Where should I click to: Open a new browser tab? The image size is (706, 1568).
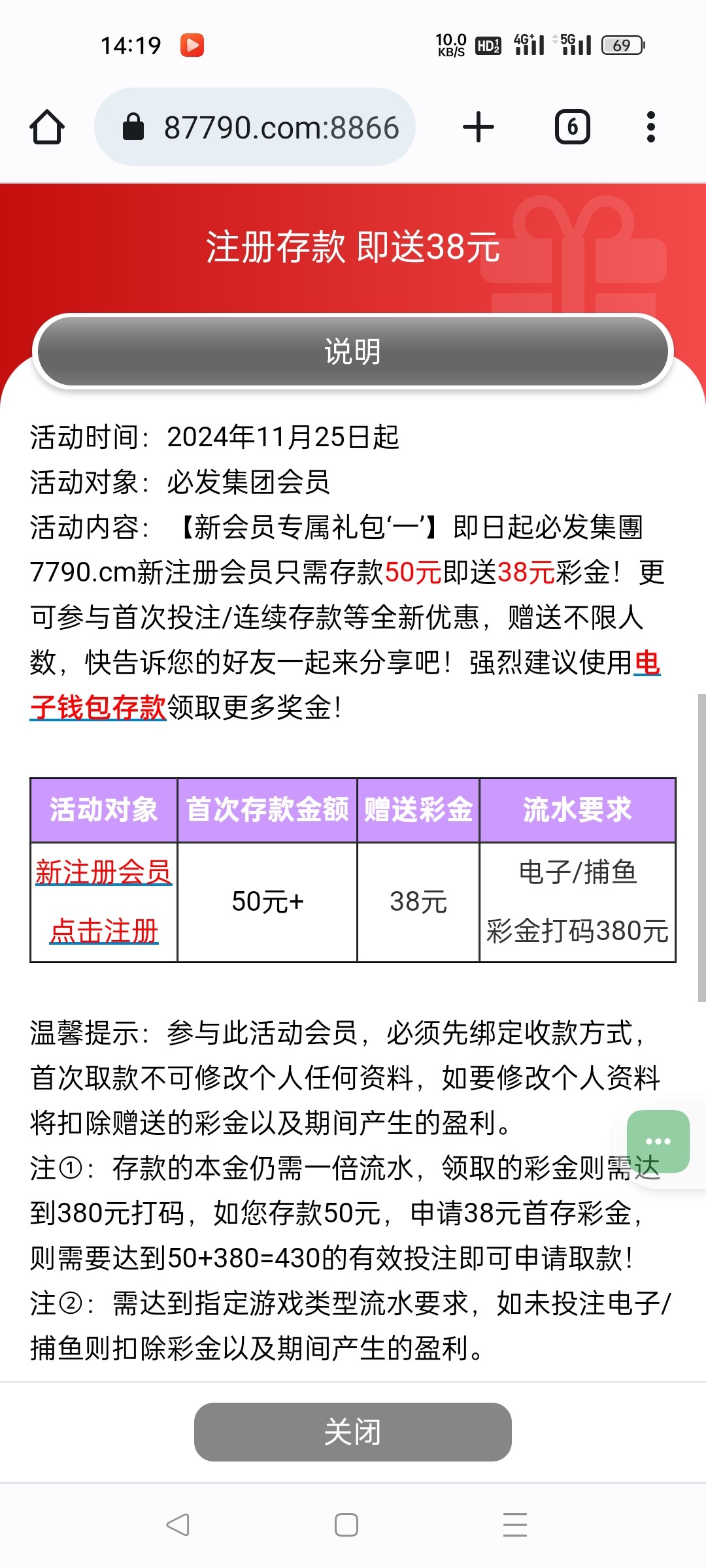[x=479, y=127]
